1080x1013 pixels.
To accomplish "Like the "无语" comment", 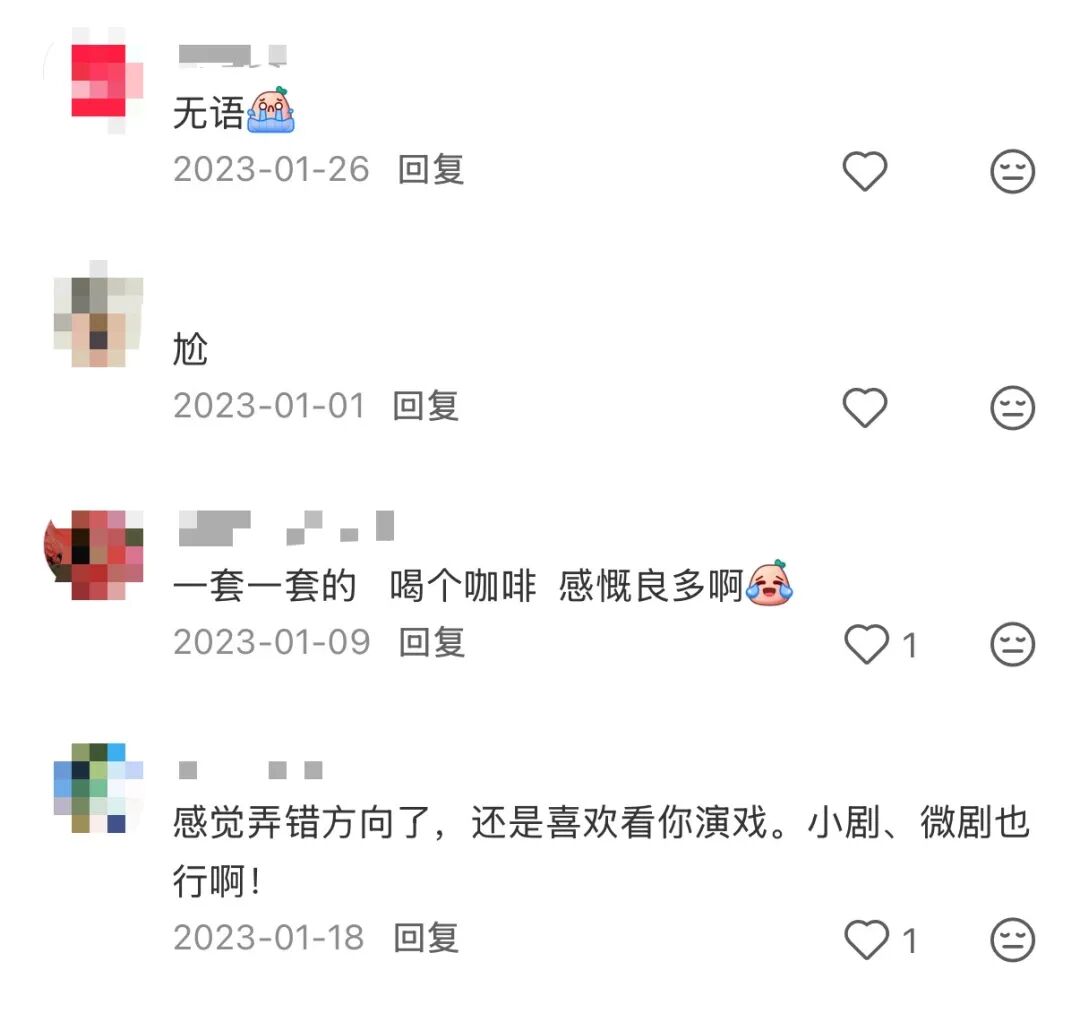I will point(865,172).
